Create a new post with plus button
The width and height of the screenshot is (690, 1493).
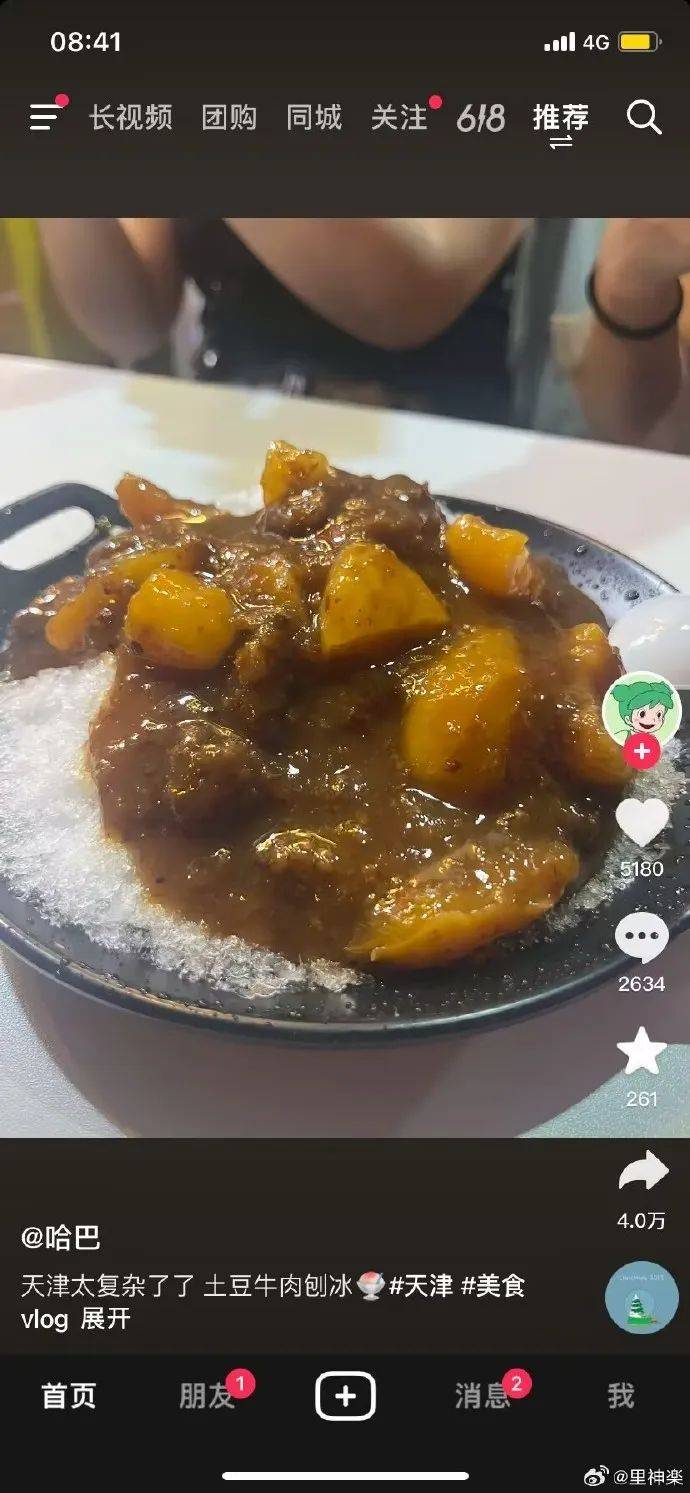point(345,1396)
